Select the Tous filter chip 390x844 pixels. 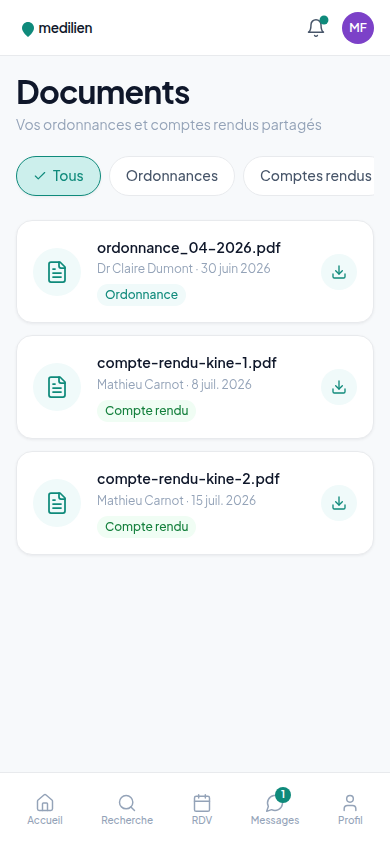tap(59, 176)
